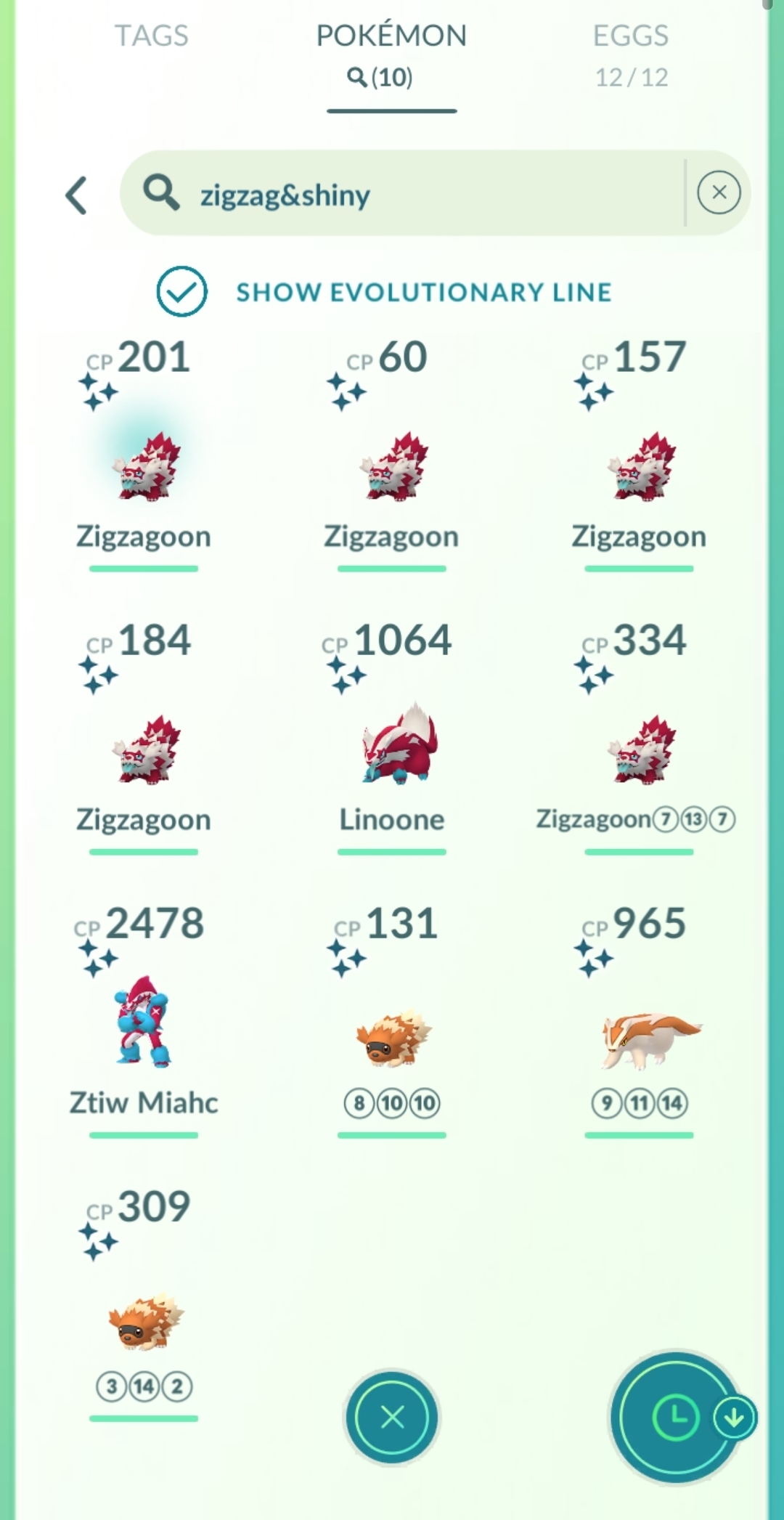Close the Pokémon list with the X button

[392, 1417]
